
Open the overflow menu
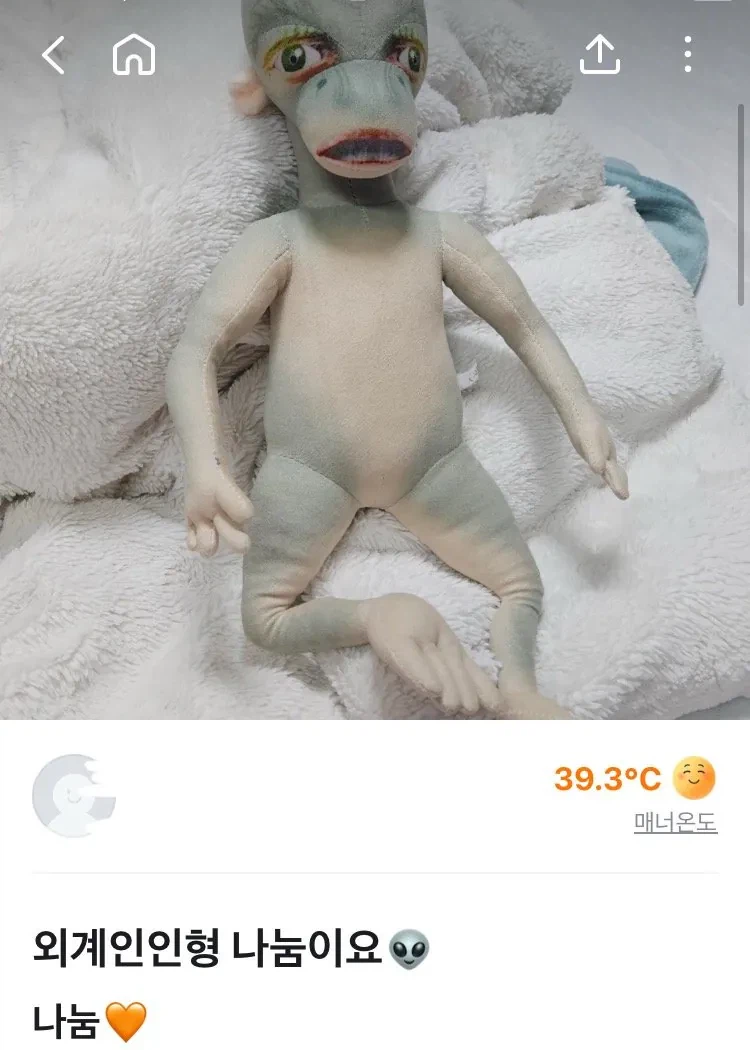pyautogui.click(x=687, y=55)
